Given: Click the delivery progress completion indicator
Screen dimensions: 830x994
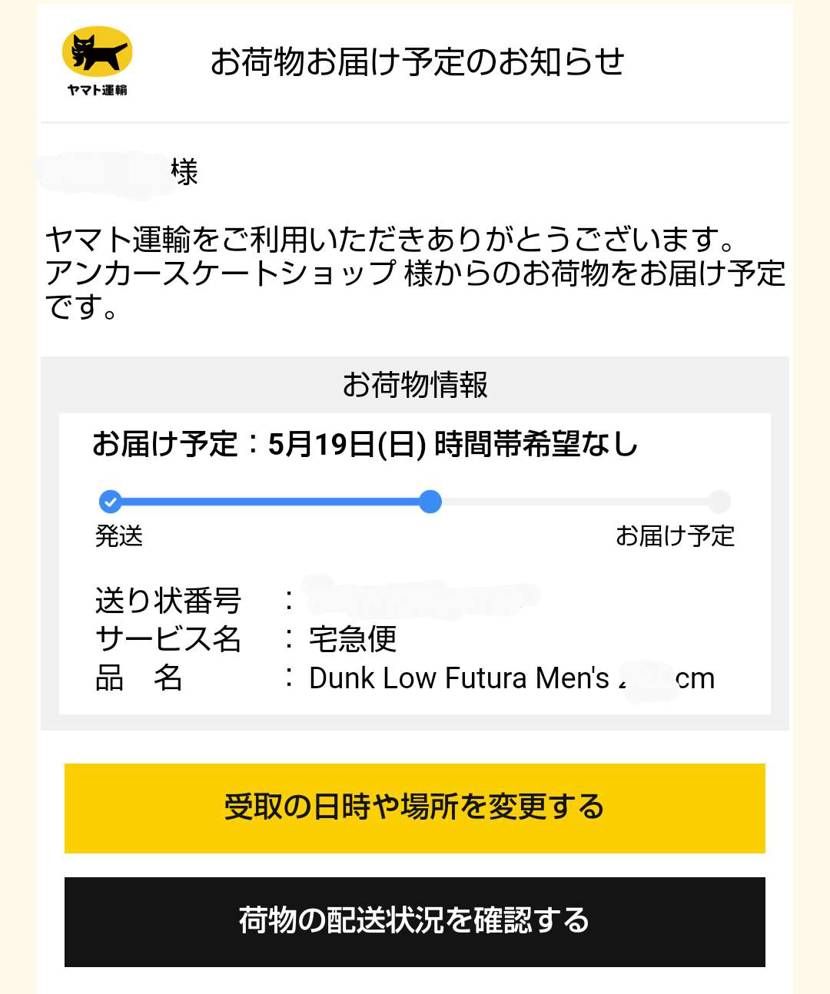Looking at the screenshot, I should [110, 502].
